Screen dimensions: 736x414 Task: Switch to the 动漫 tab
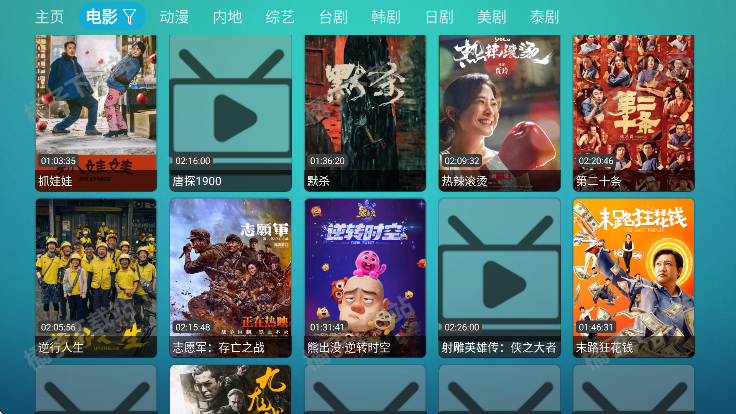(x=174, y=17)
